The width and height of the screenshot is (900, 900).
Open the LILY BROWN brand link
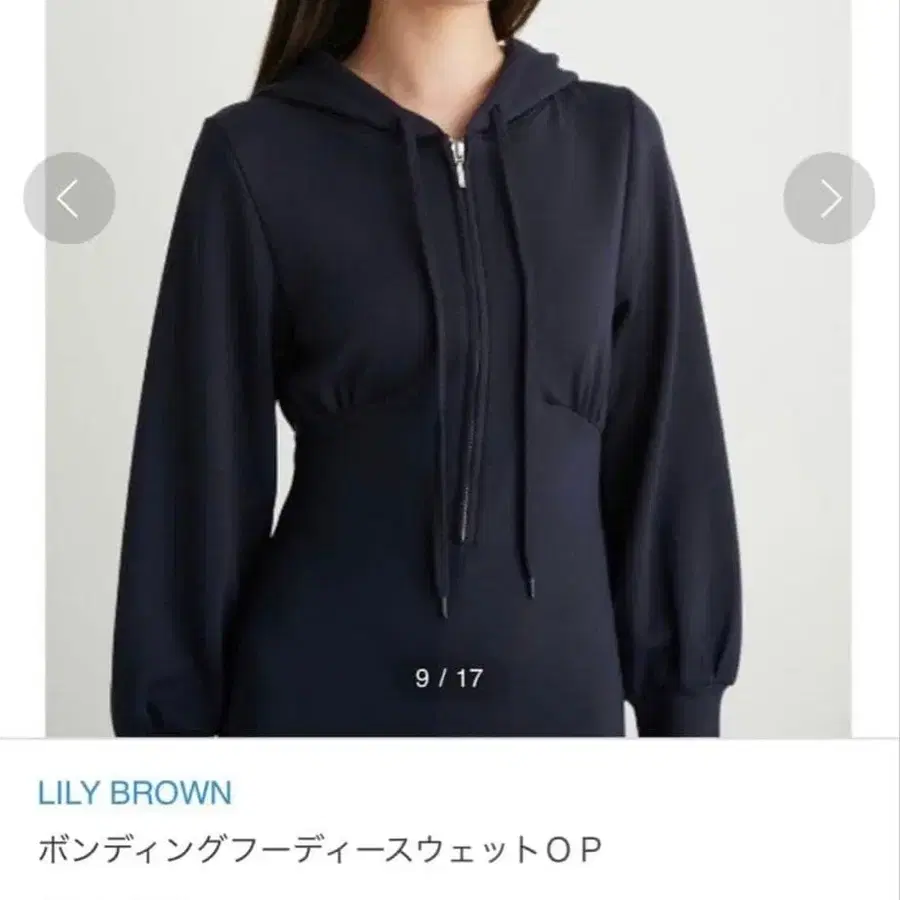(134, 793)
